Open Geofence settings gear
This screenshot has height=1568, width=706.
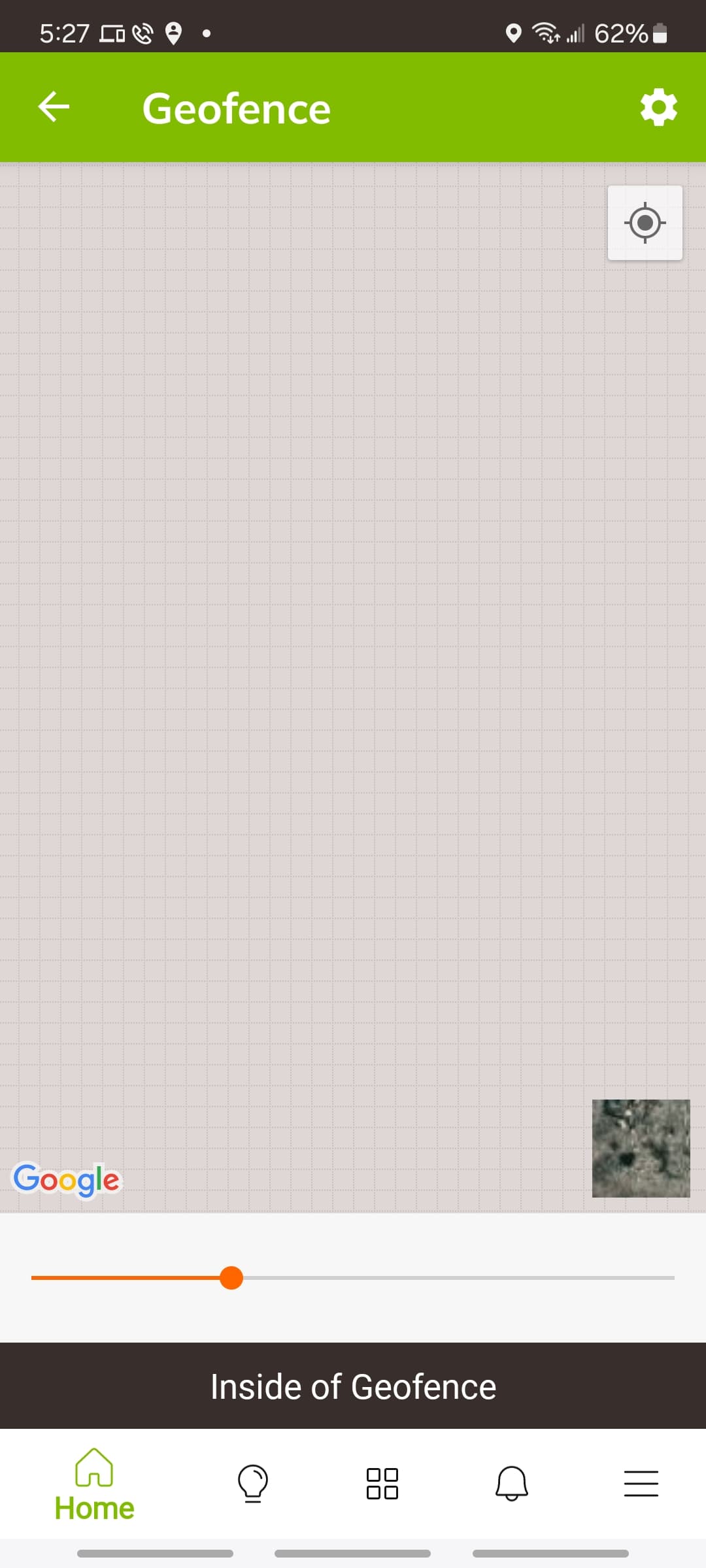click(658, 107)
